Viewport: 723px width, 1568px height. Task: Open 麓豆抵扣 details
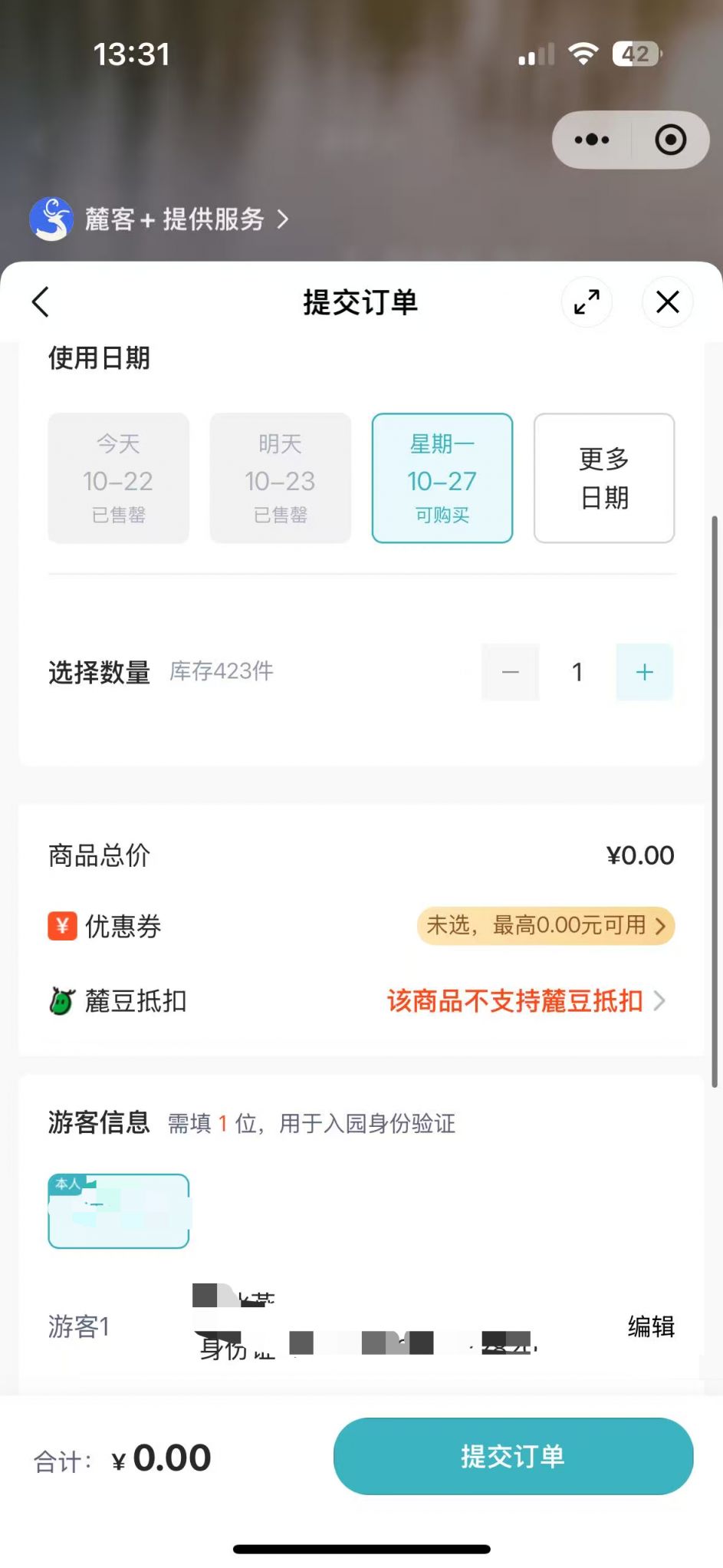(526, 1001)
